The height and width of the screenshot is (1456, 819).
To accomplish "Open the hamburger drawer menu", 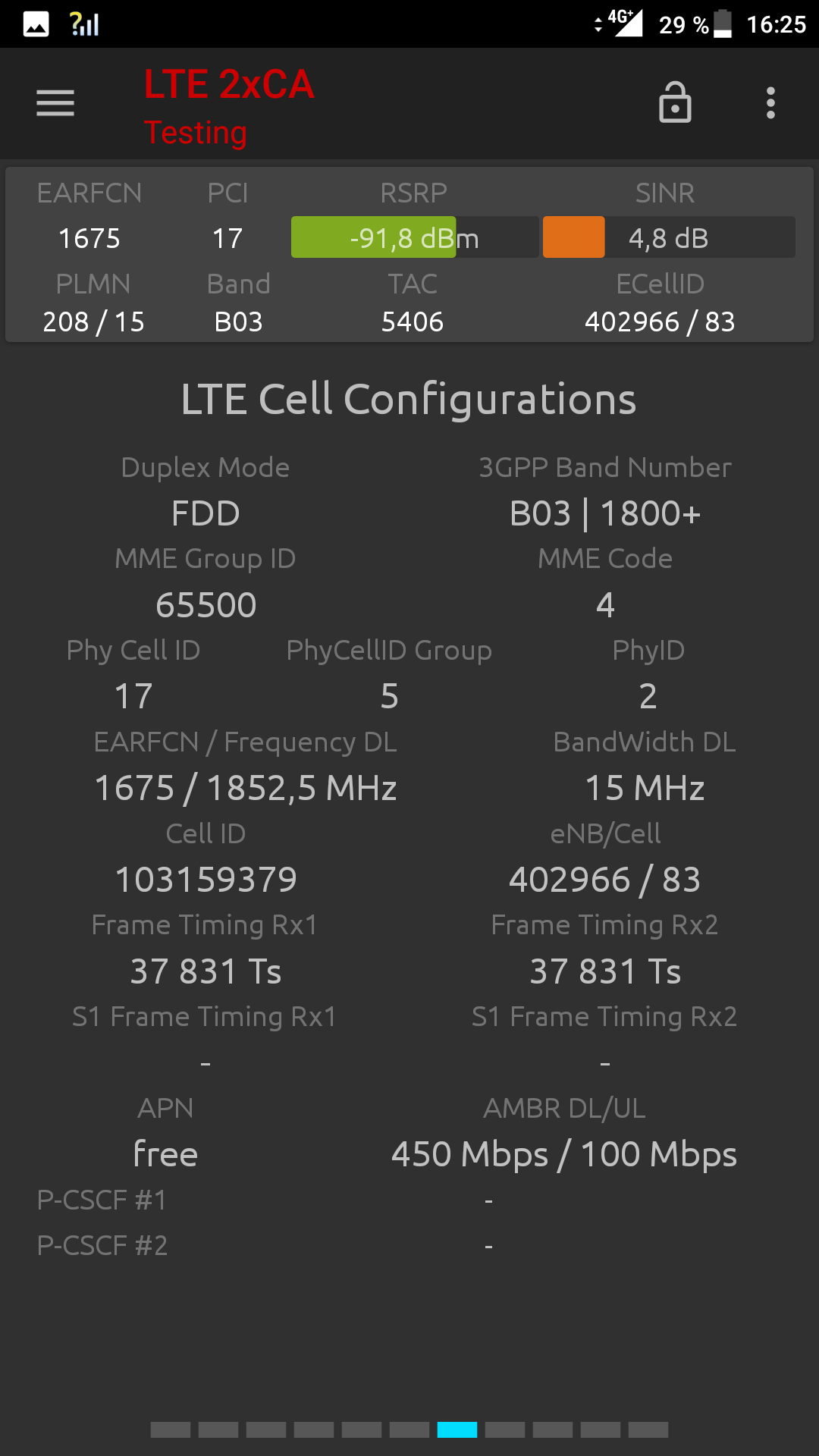I will [55, 103].
